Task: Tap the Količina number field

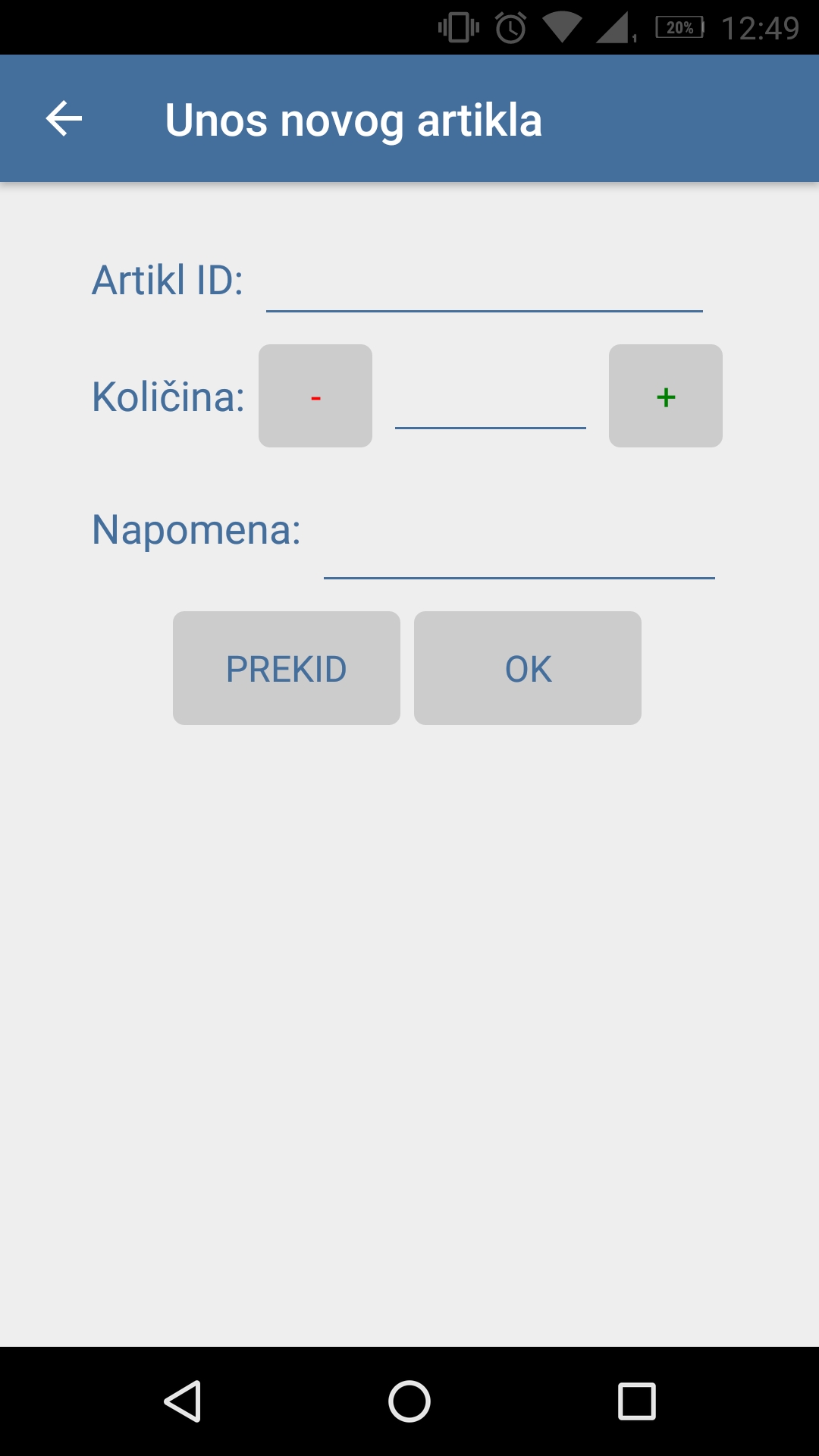Action: pyautogui.click(x=491, y=397)
